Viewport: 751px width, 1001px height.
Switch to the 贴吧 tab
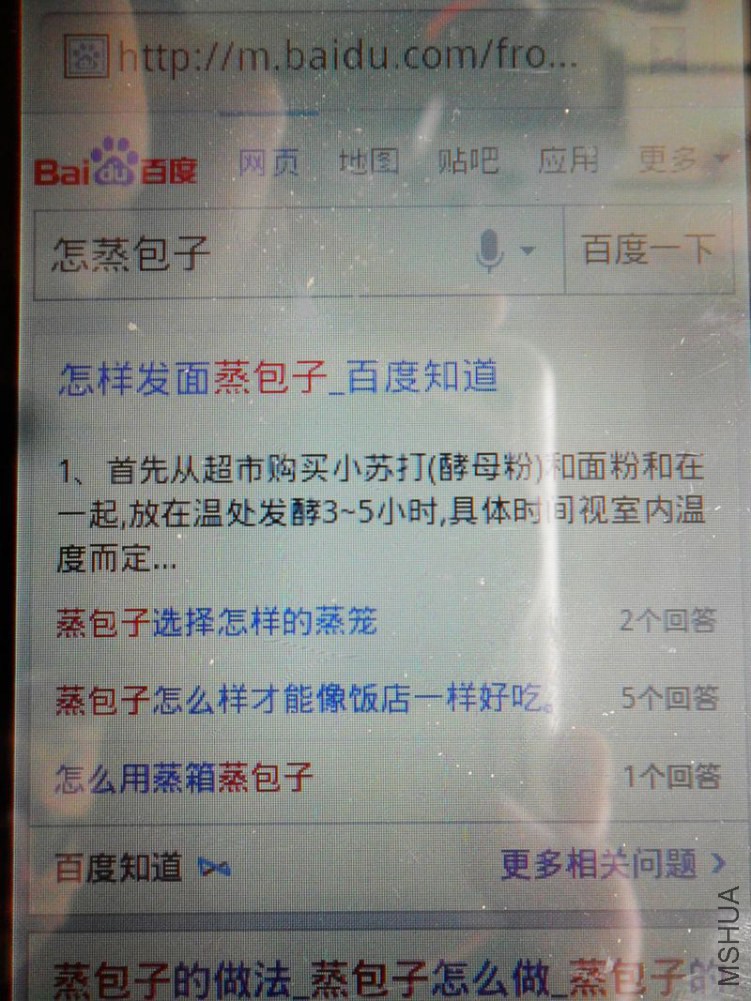(467, 161)
